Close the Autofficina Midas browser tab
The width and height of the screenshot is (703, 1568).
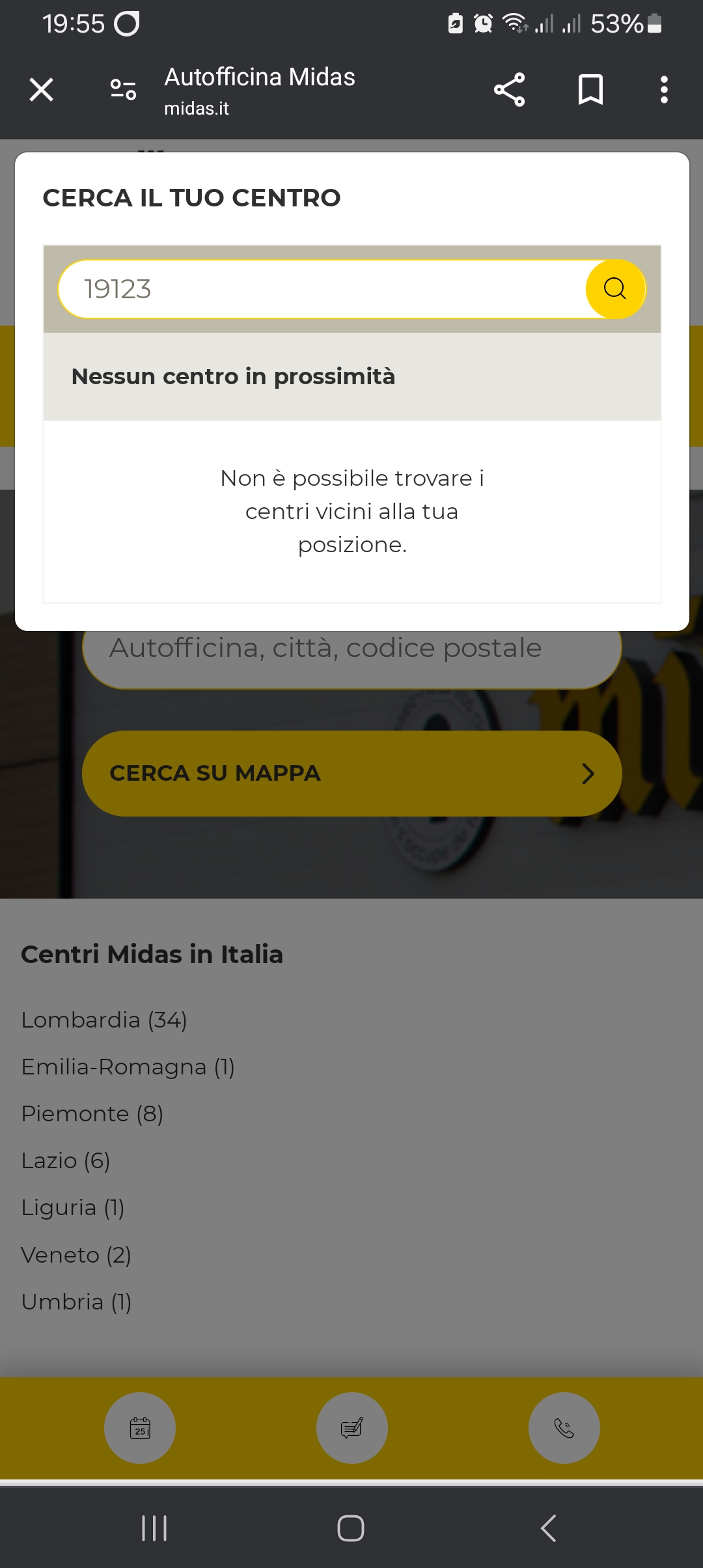click(41, 90)
